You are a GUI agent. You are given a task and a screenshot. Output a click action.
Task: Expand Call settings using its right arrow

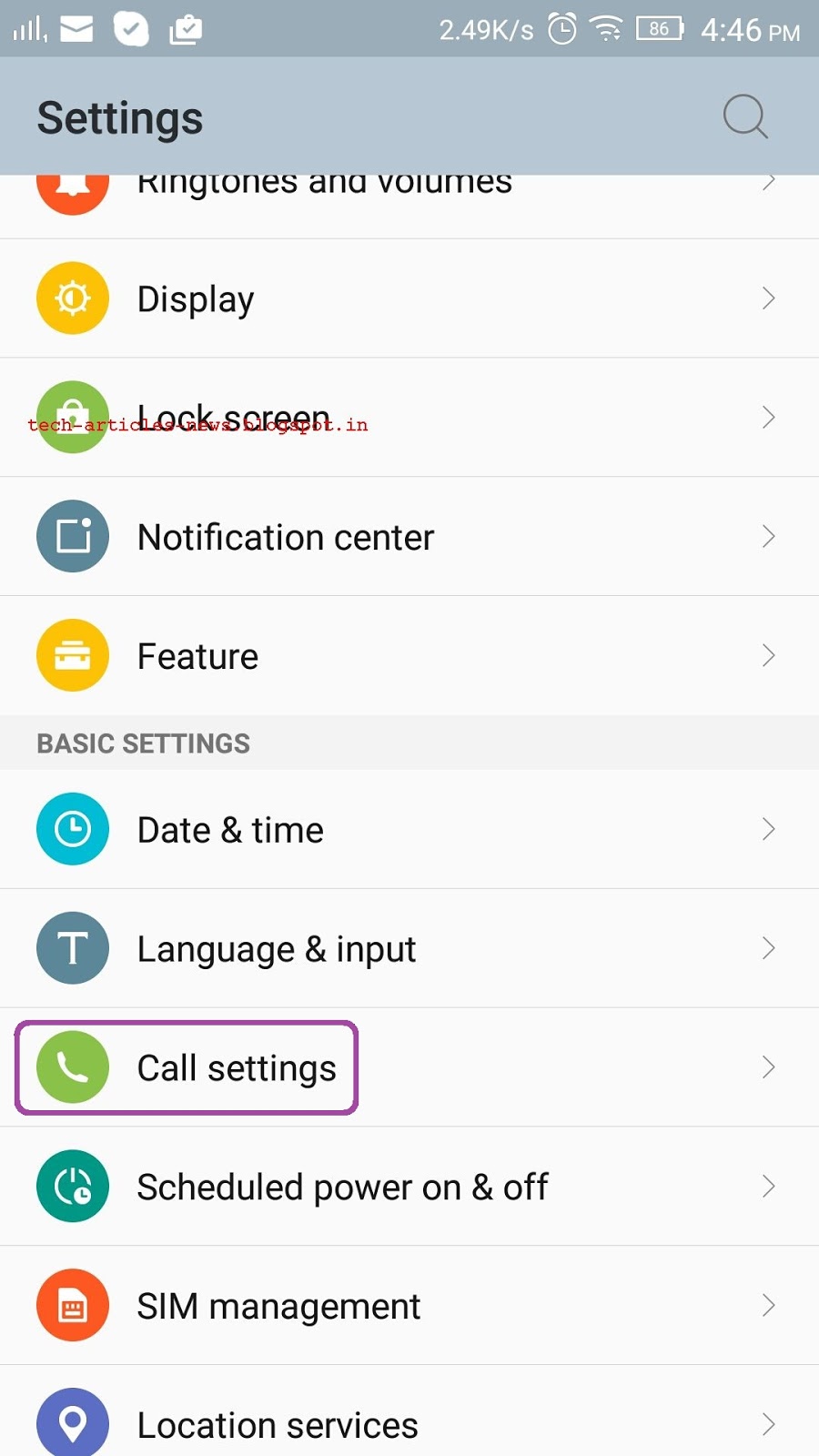pyautogui.click(x=767, y=1067)
